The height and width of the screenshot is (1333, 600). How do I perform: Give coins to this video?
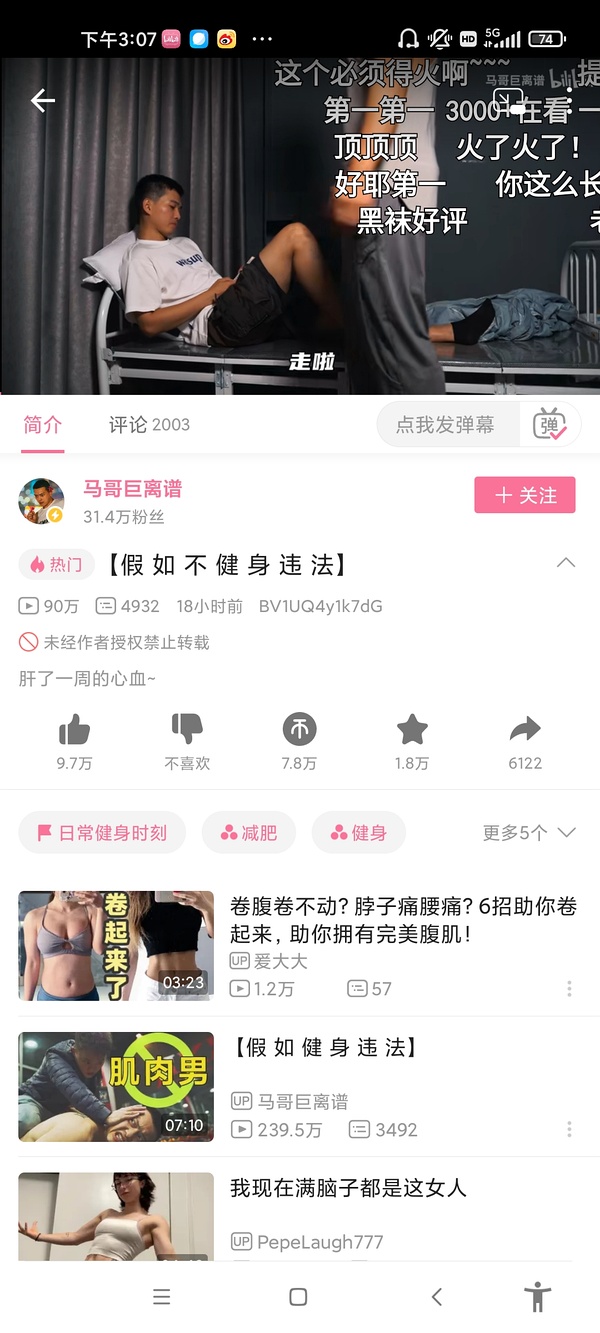pos(299,731)
